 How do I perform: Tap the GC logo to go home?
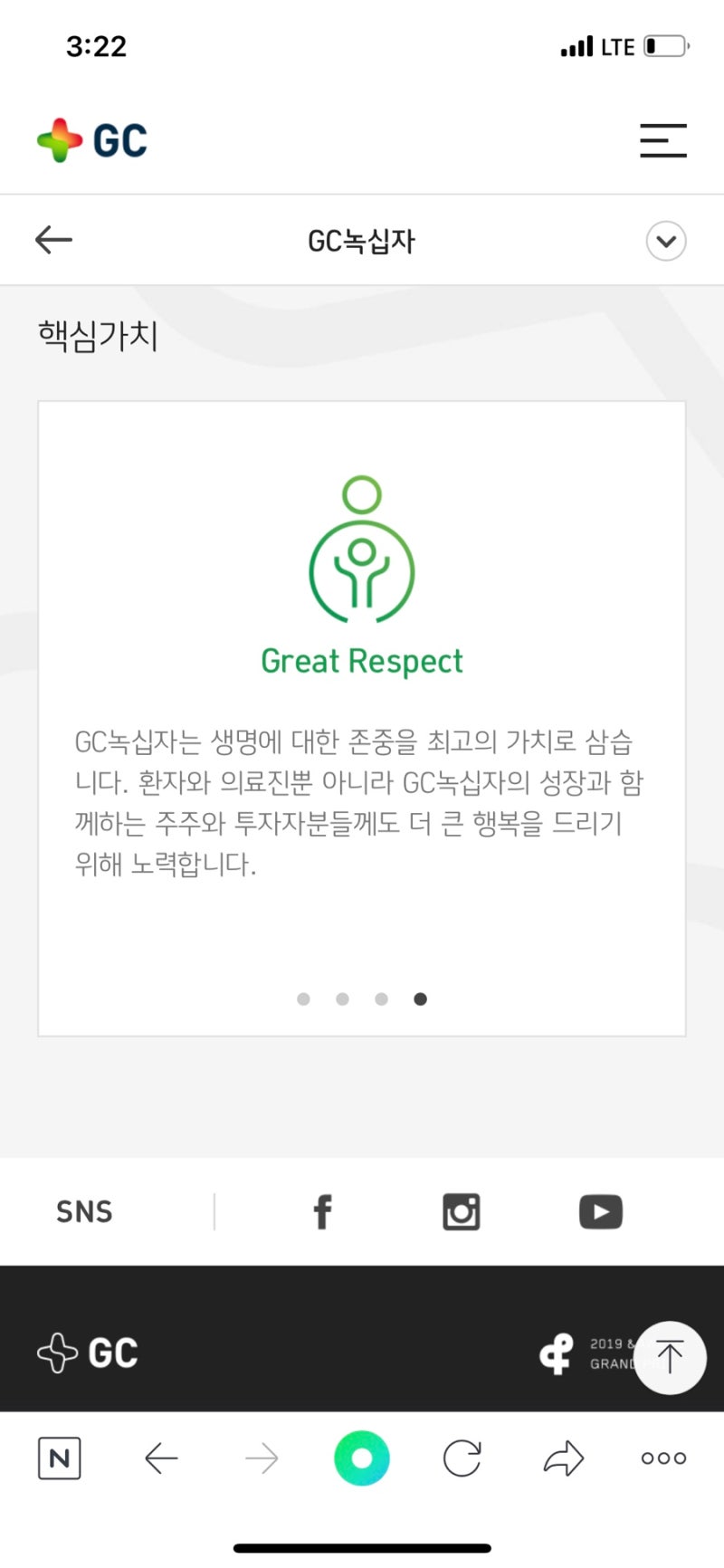[92, 140]
